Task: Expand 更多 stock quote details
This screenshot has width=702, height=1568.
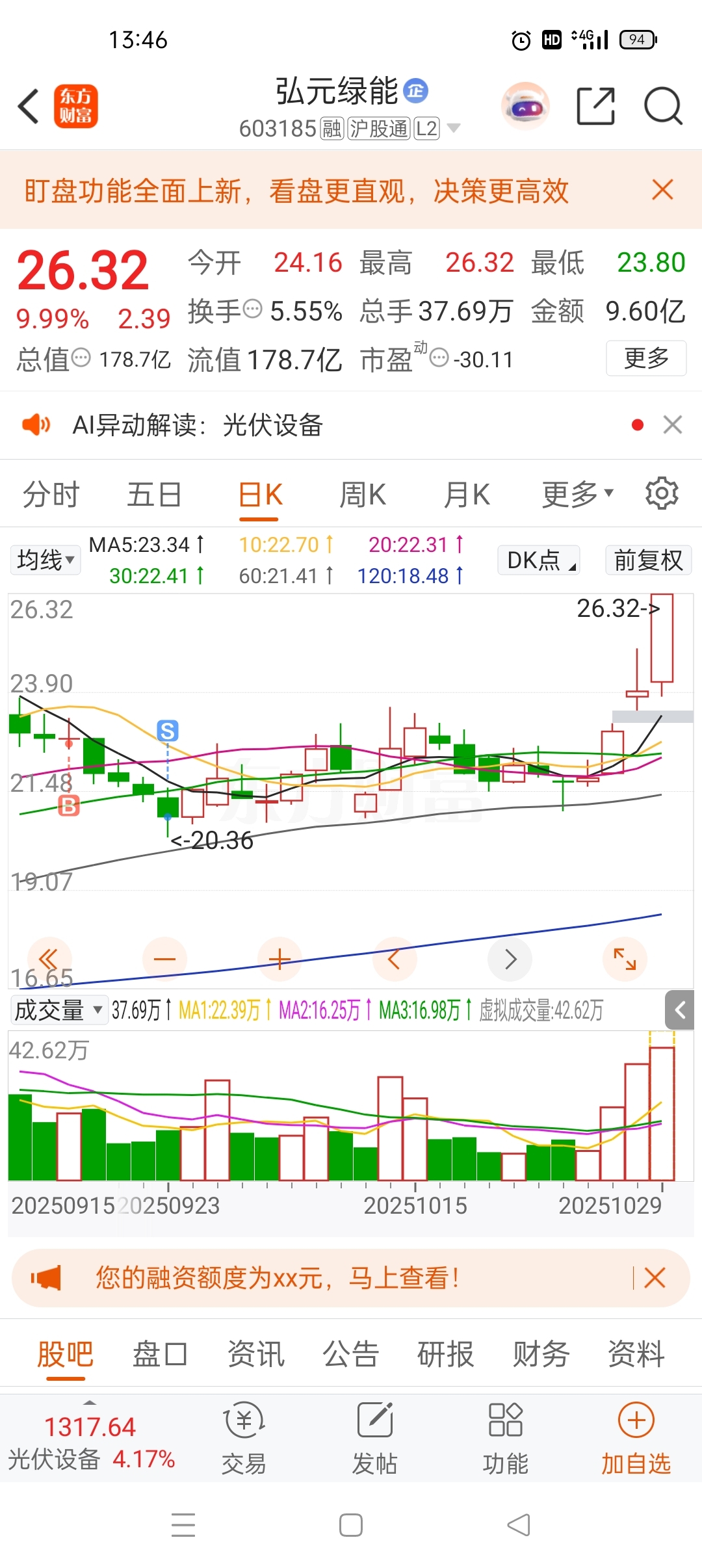Action: coord(645,358)
